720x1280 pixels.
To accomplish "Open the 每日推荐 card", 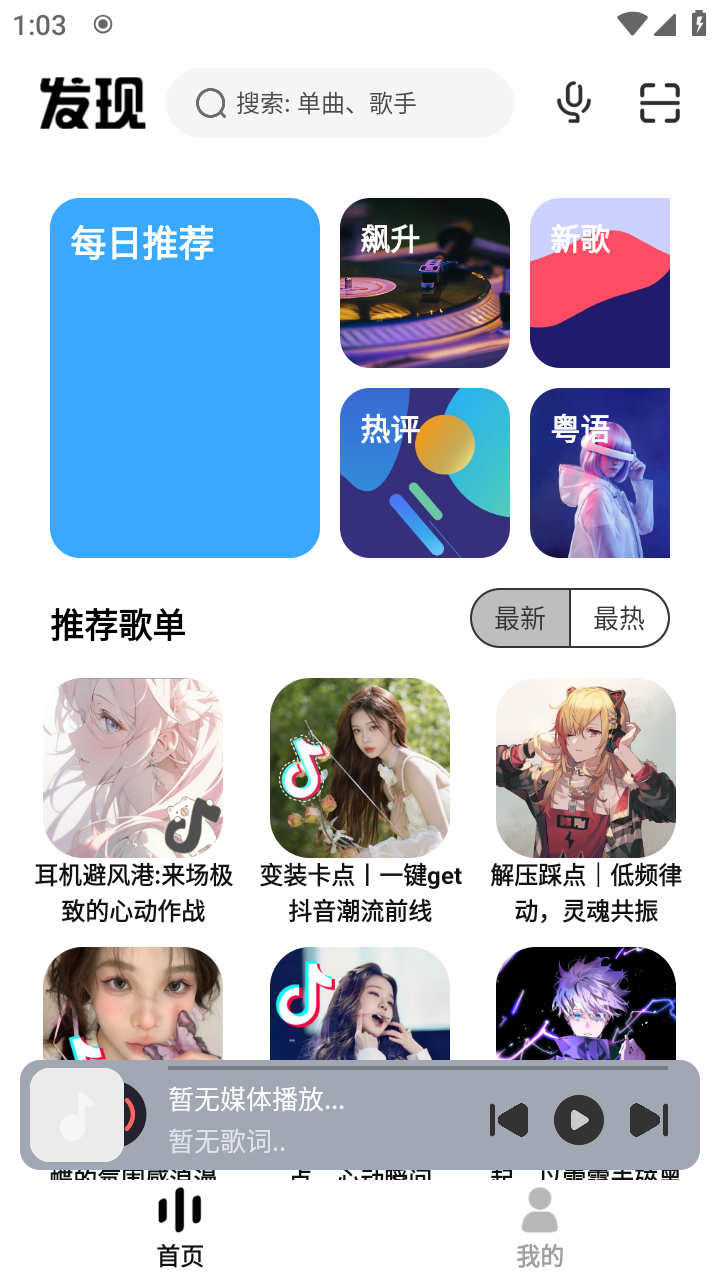I will (x=185, y=378).
